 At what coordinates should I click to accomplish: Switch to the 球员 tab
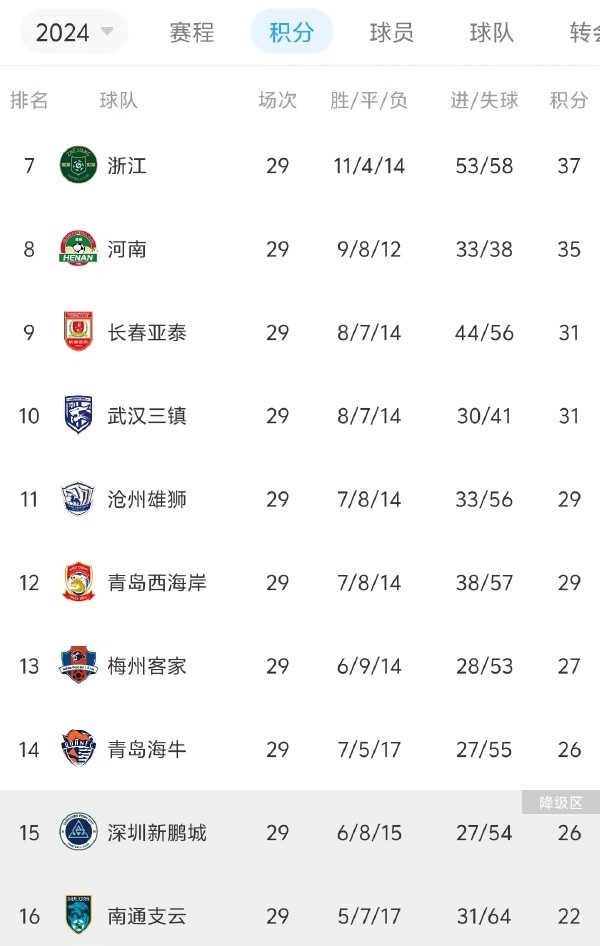click(391, 32)
